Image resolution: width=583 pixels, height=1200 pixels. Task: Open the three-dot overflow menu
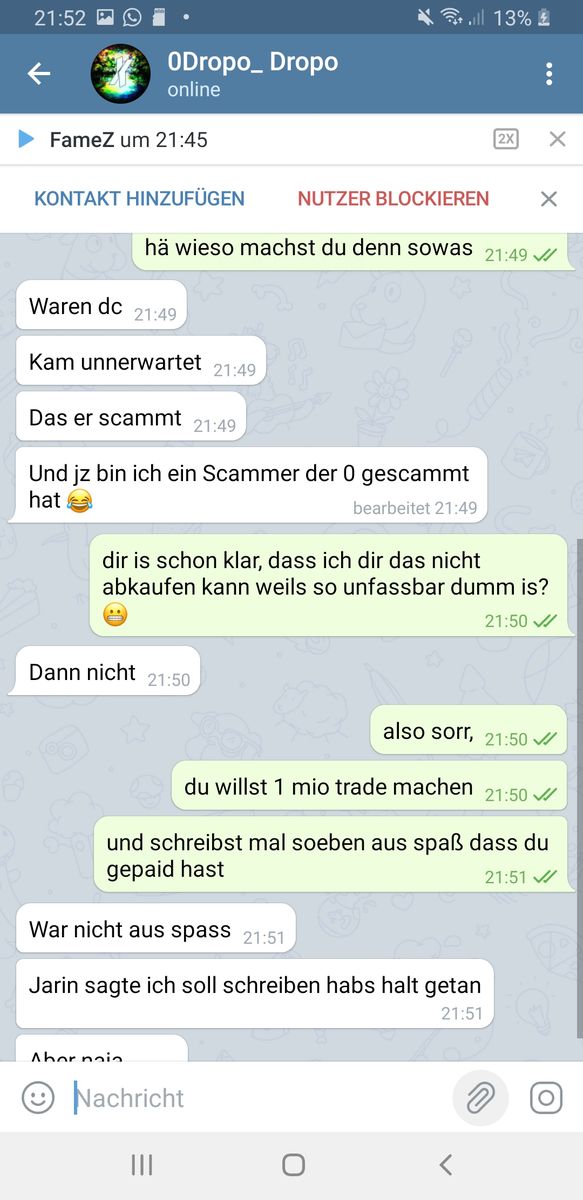pyautogui.click(x=549, y=74)
